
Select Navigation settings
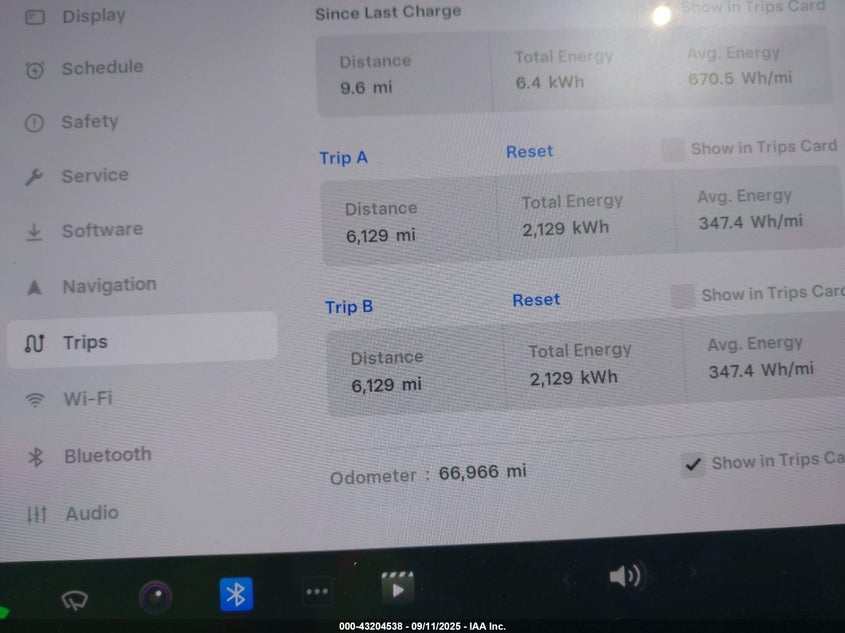(x=108, y=286)
